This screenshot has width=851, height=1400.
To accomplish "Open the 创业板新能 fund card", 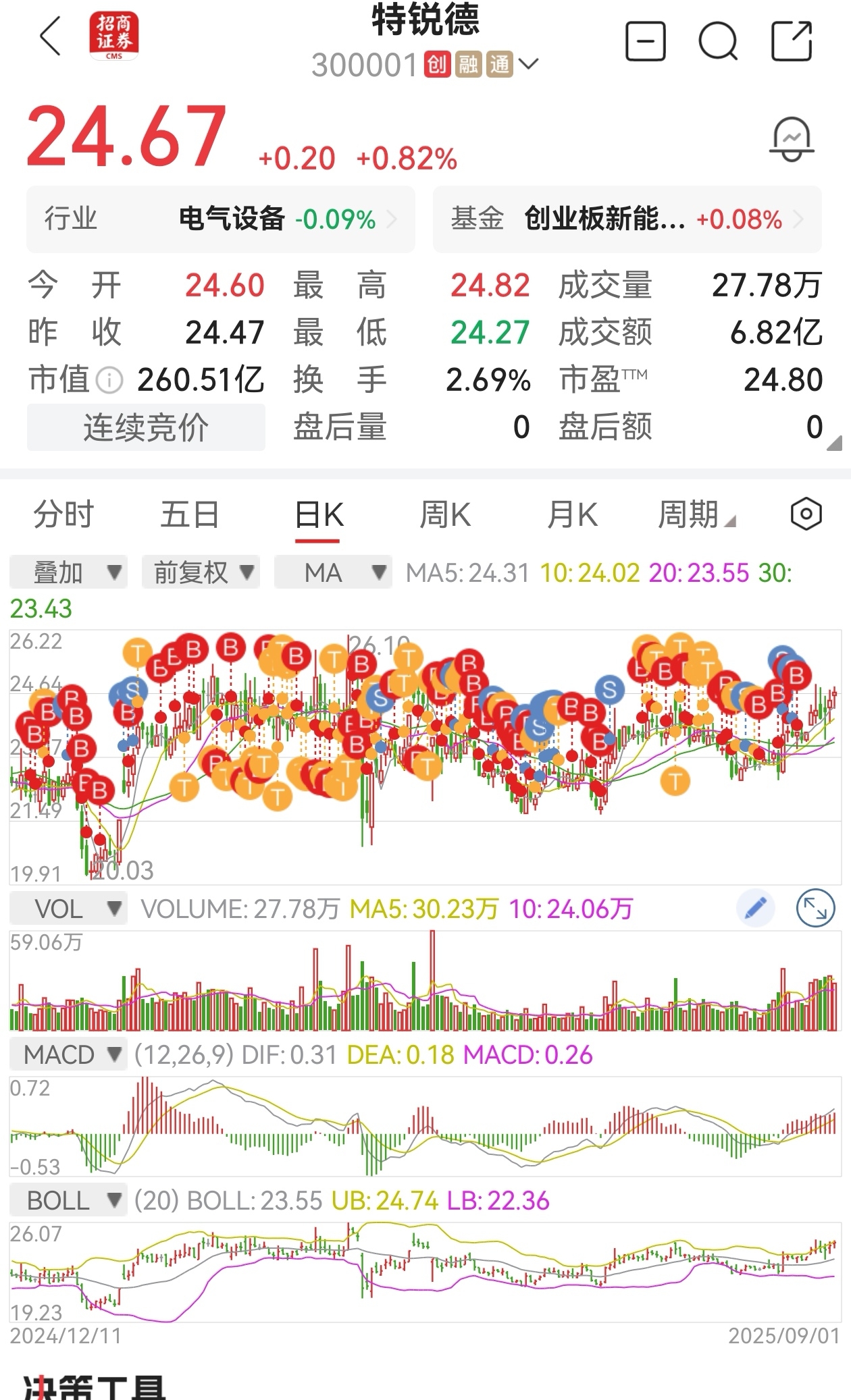I will coord(627,219).
